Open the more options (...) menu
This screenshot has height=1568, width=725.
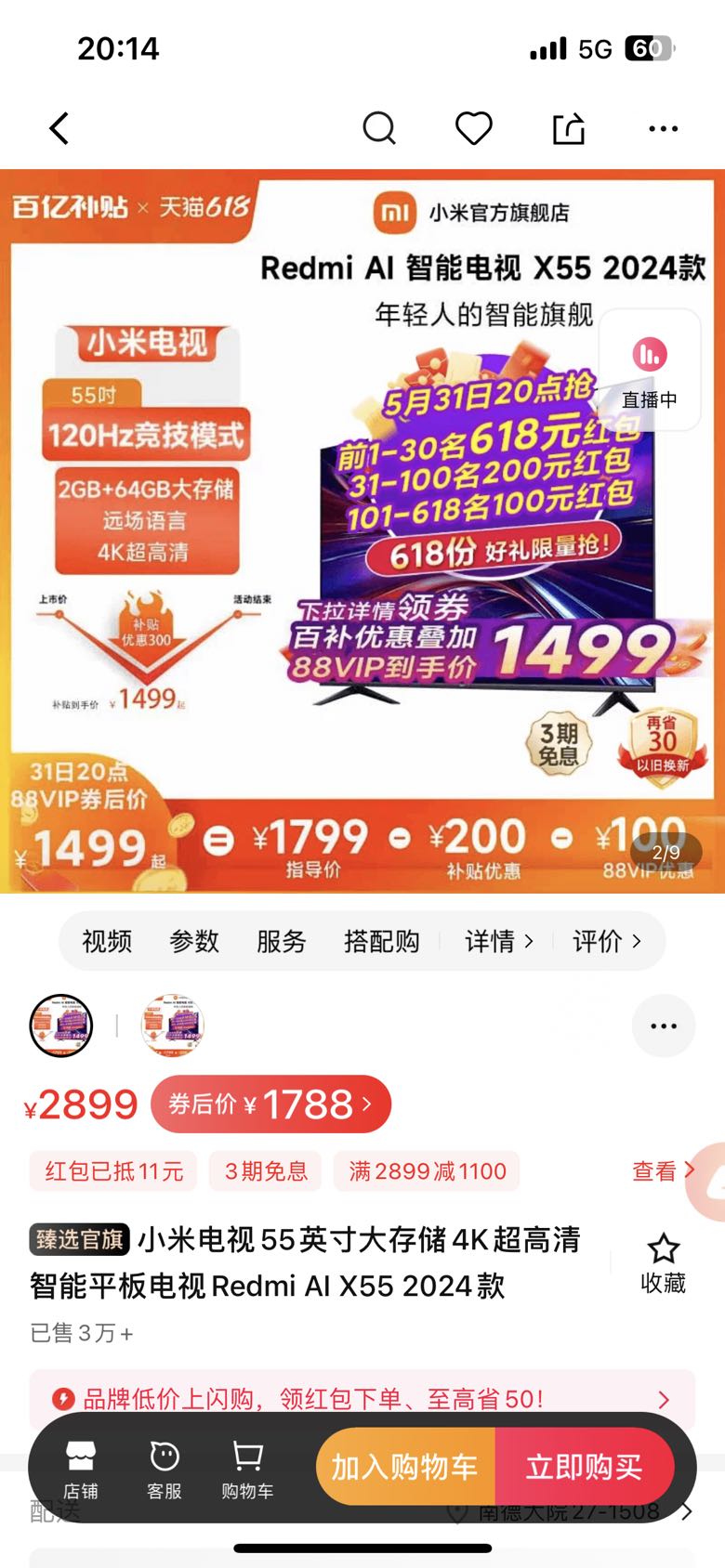tap(662, 129)
